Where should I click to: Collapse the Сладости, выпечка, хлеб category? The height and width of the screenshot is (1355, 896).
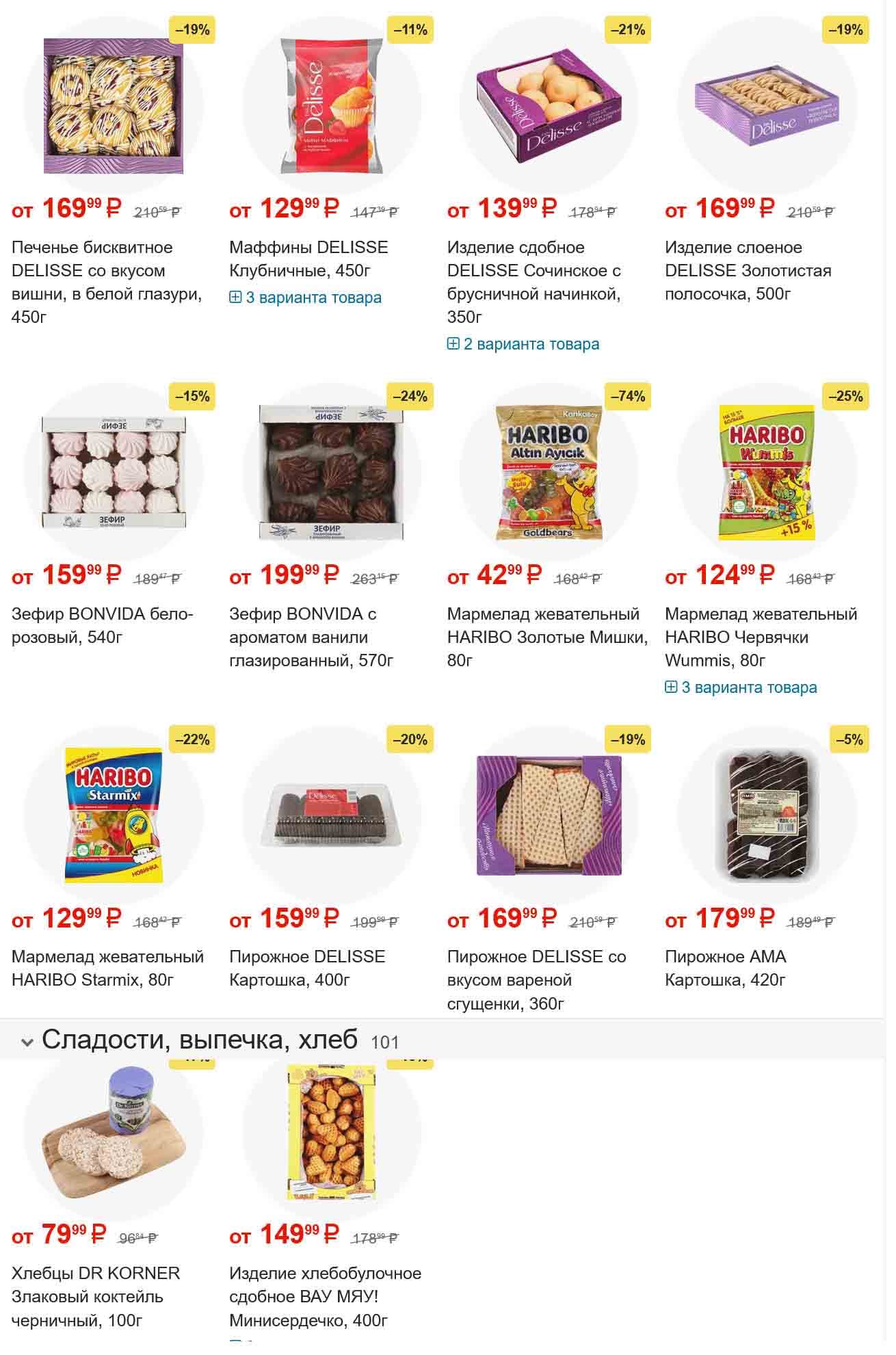(x=27, y=1042)
